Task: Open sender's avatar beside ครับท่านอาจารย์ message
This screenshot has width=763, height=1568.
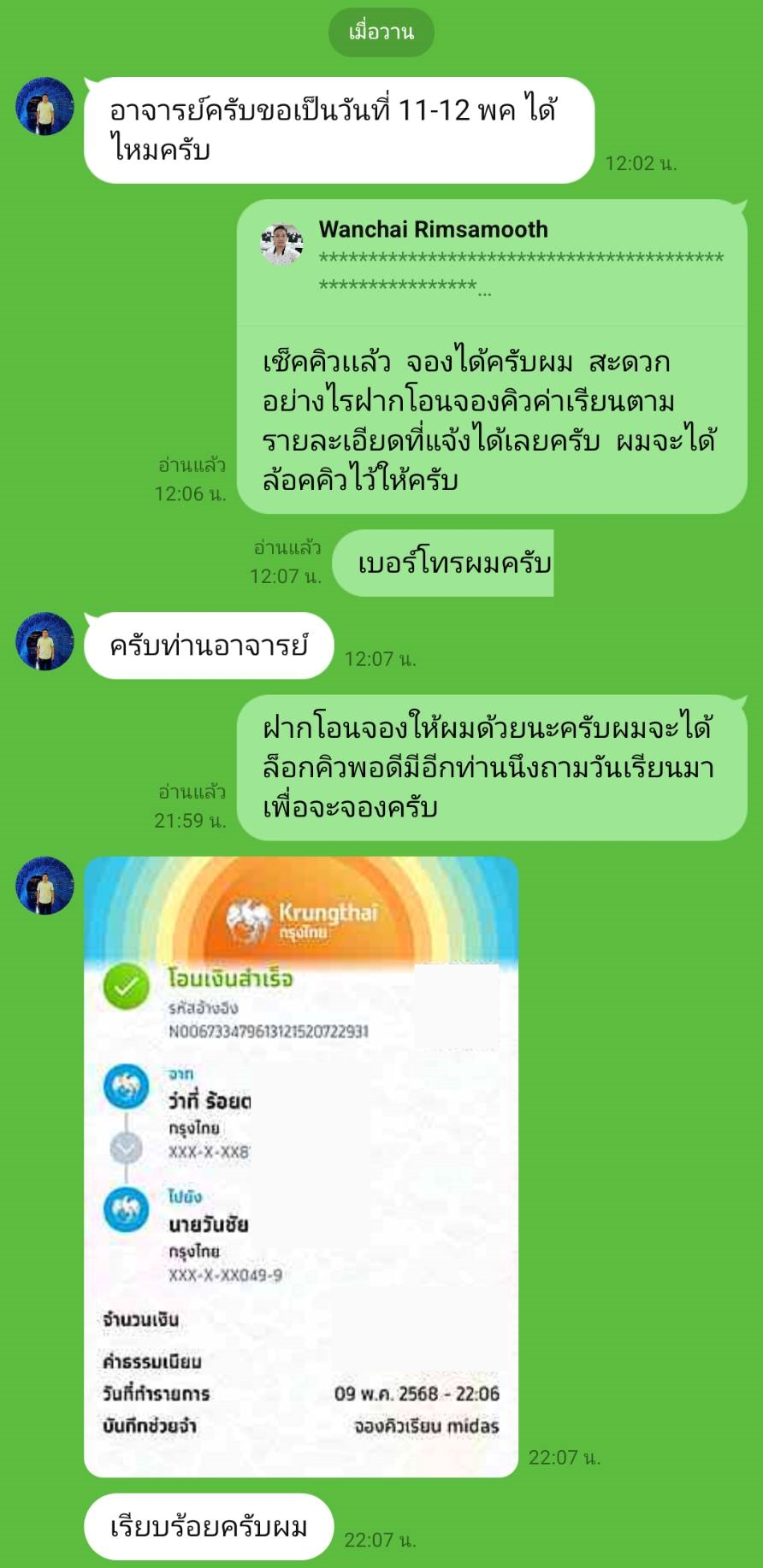Action: tap(45, 641)
